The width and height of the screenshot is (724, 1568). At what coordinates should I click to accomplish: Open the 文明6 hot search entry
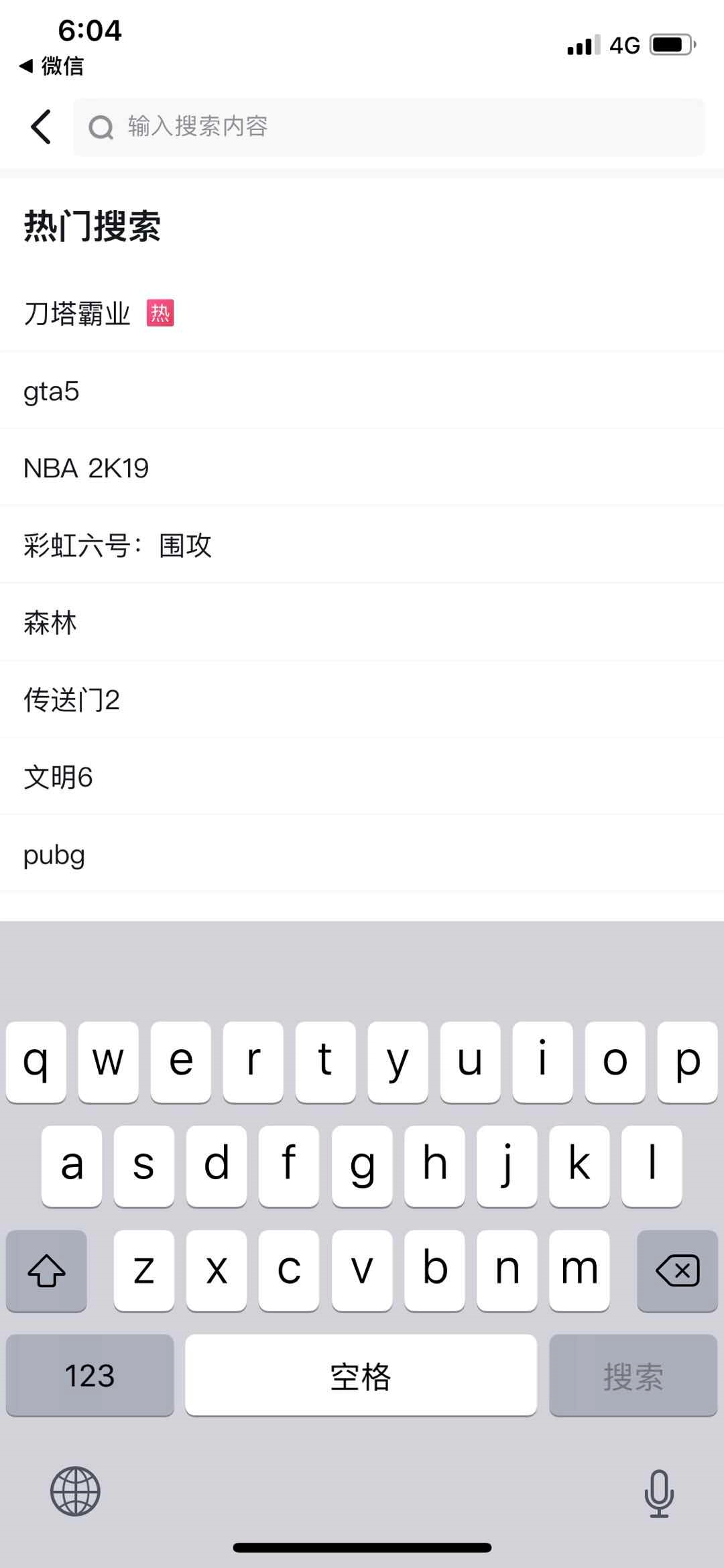pyautogui.click(x=58, y=778)
